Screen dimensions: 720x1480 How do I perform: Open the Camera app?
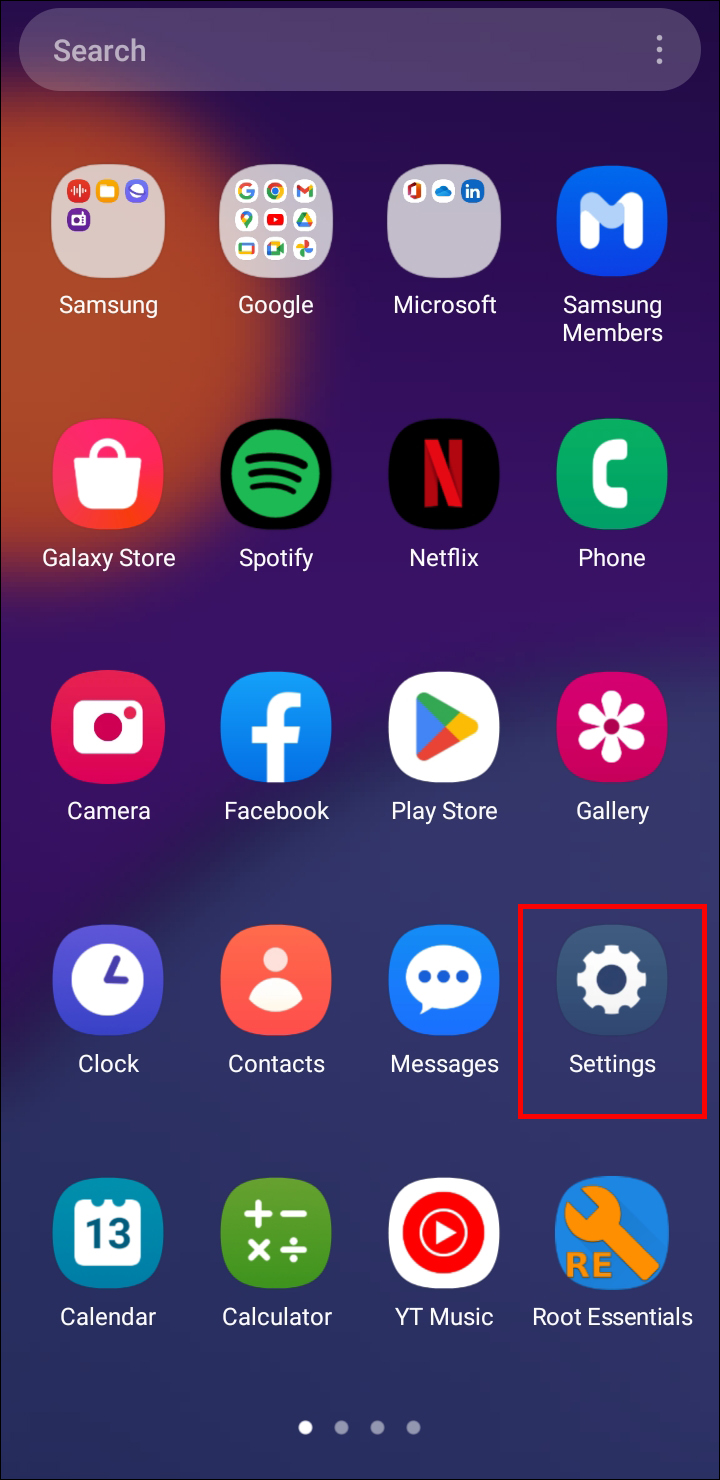click(x=108, y=728)
